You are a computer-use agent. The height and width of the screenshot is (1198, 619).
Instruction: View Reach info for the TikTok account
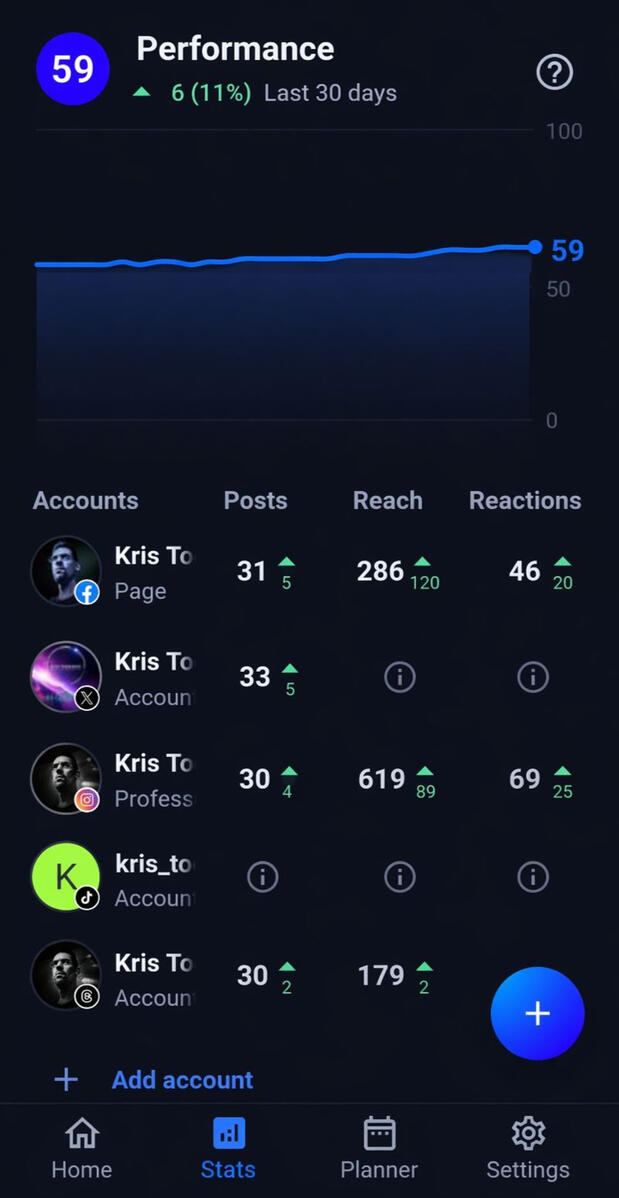point(399,877)
